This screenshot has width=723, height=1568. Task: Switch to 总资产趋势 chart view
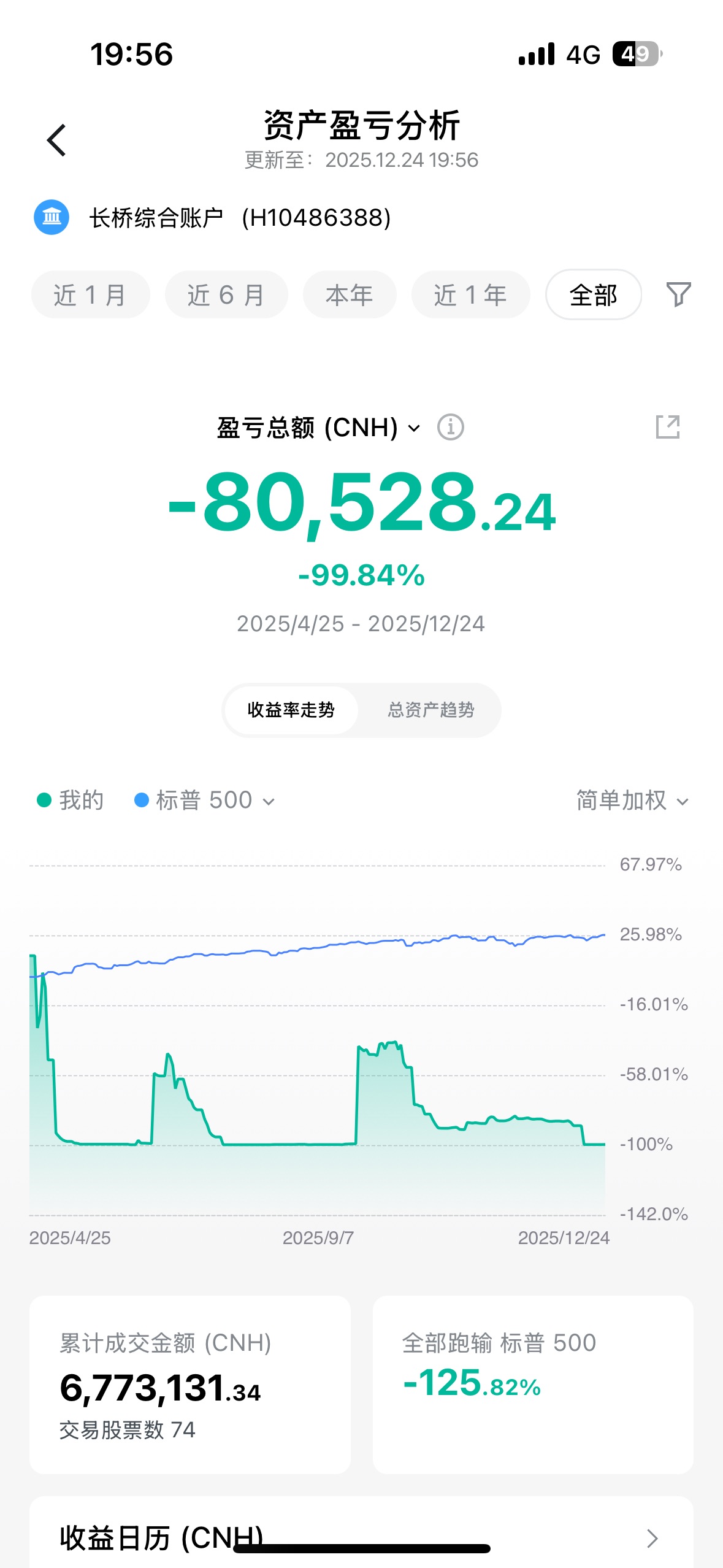tap(430, 710)
